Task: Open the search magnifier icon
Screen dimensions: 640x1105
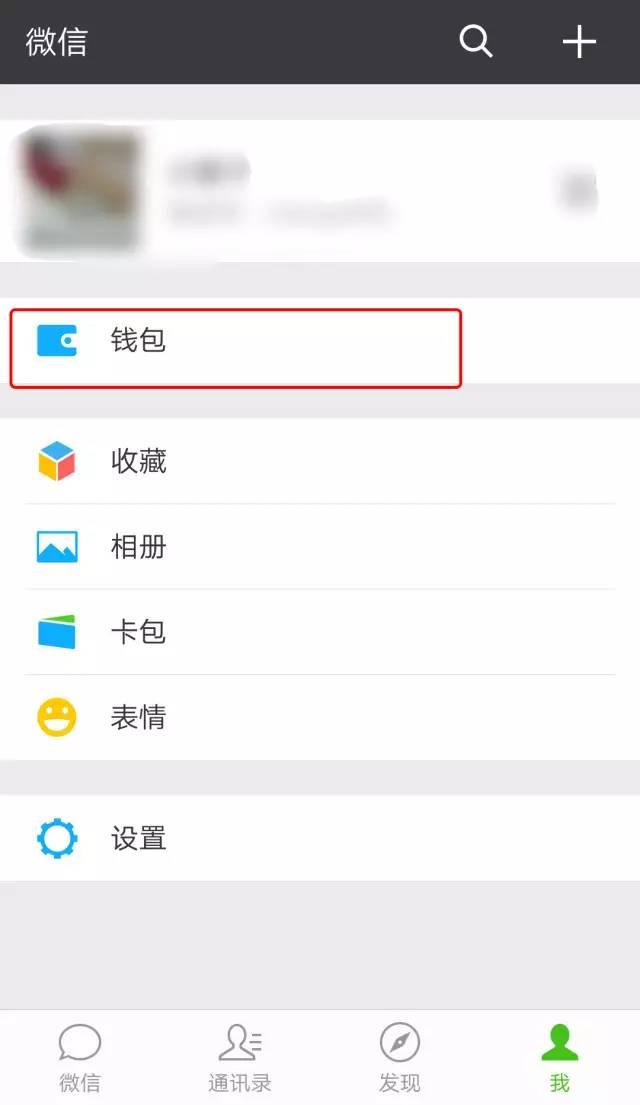Action: coord(476,42)
